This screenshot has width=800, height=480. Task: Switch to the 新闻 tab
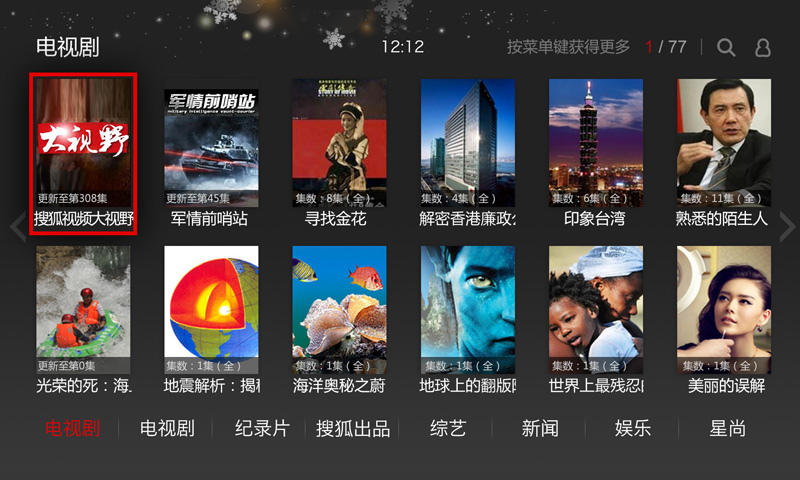(540, 429)
